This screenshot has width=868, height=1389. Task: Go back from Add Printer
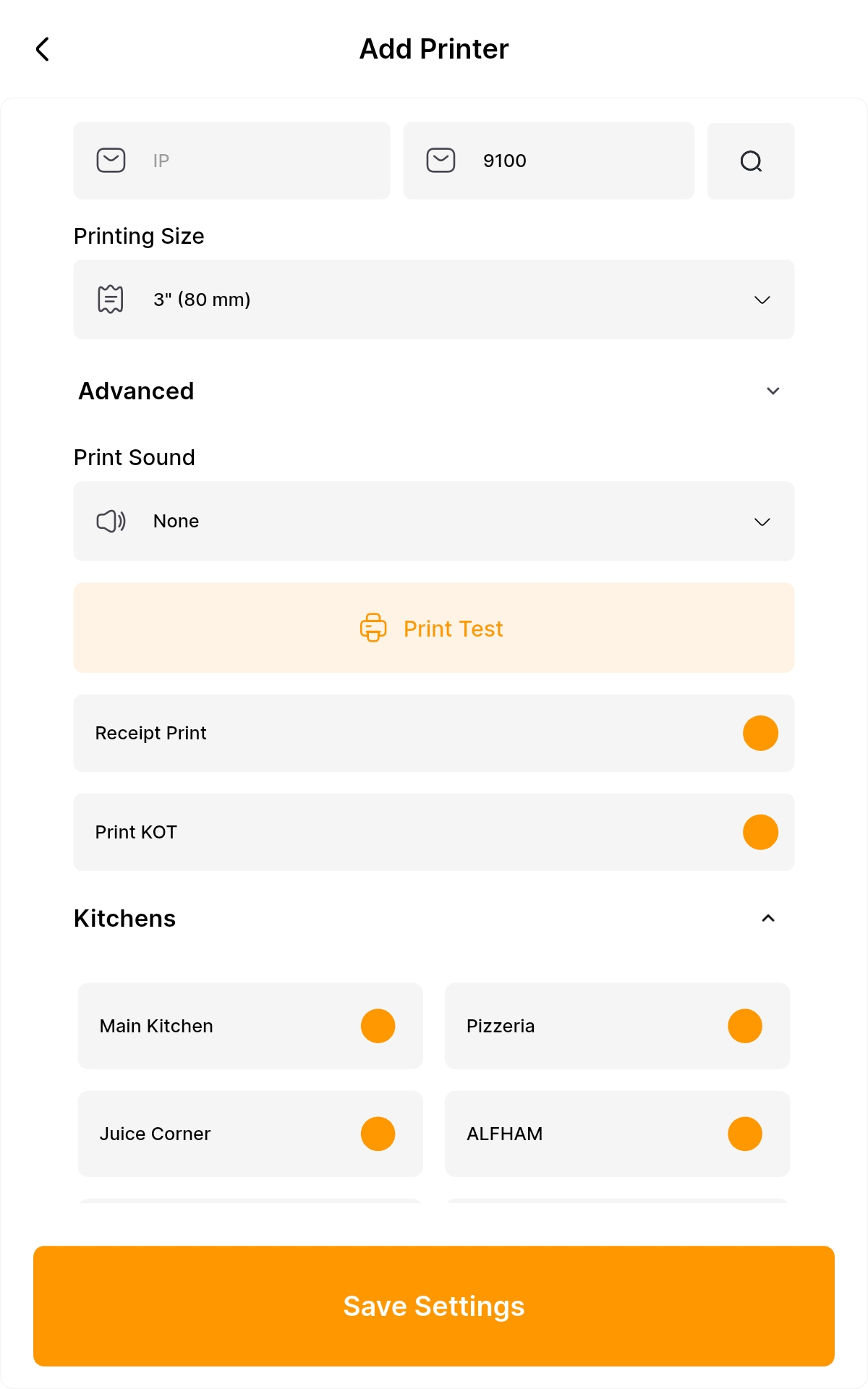point(43,49)
